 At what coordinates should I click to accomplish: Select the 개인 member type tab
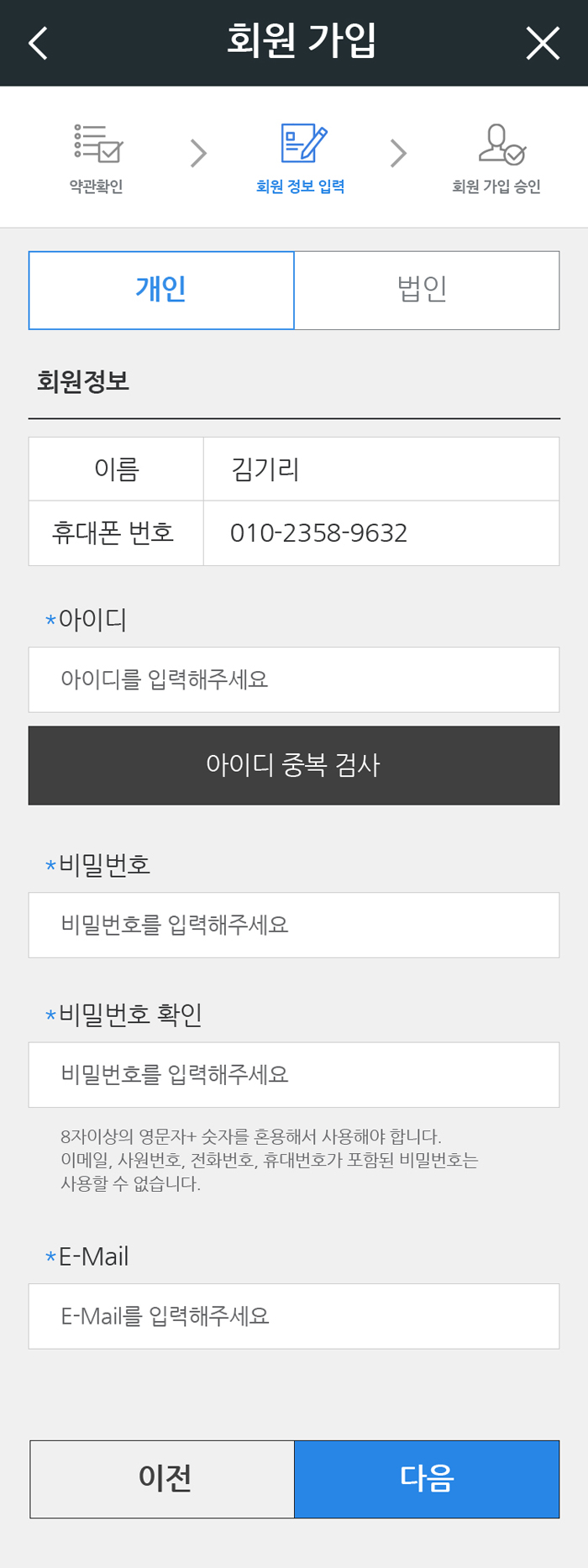(161, 290)
